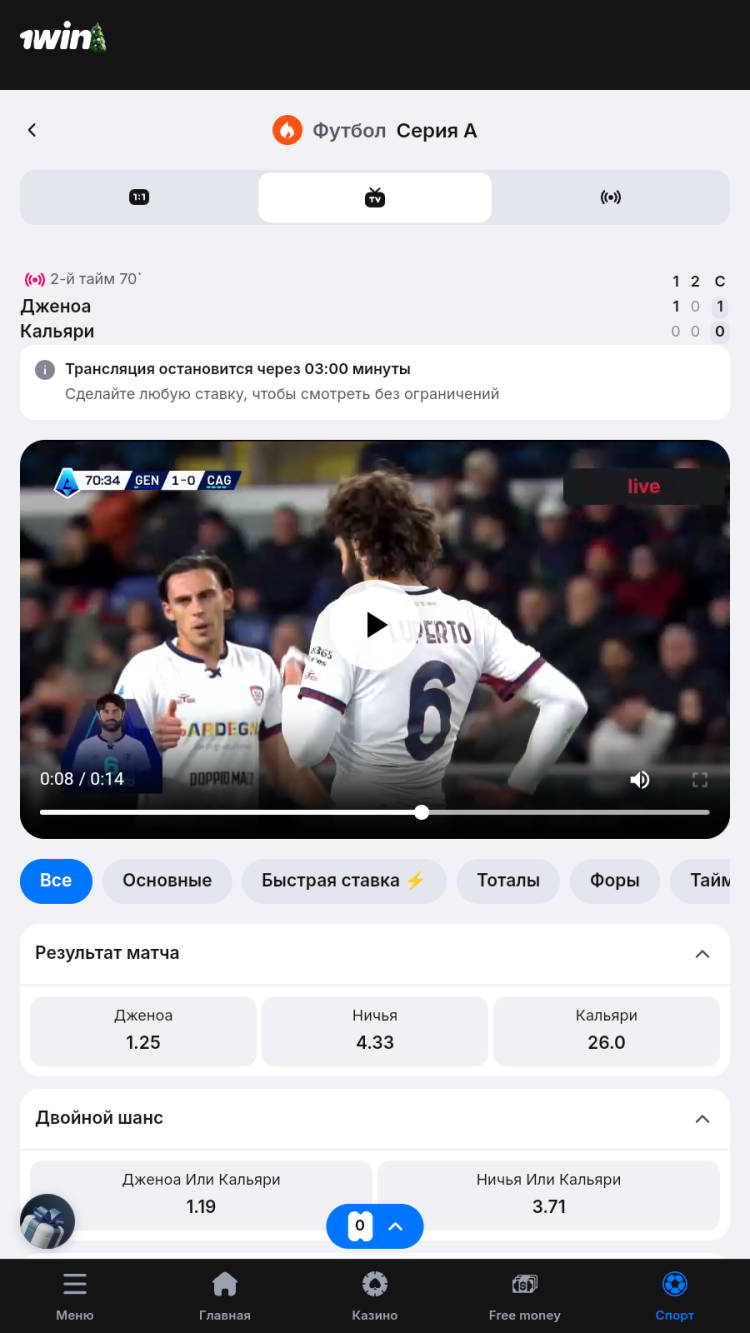The width and height of the screenshot is (750, 1333).
Task: Collapse the Результат матча section
Action: click(x=702, y=954)
